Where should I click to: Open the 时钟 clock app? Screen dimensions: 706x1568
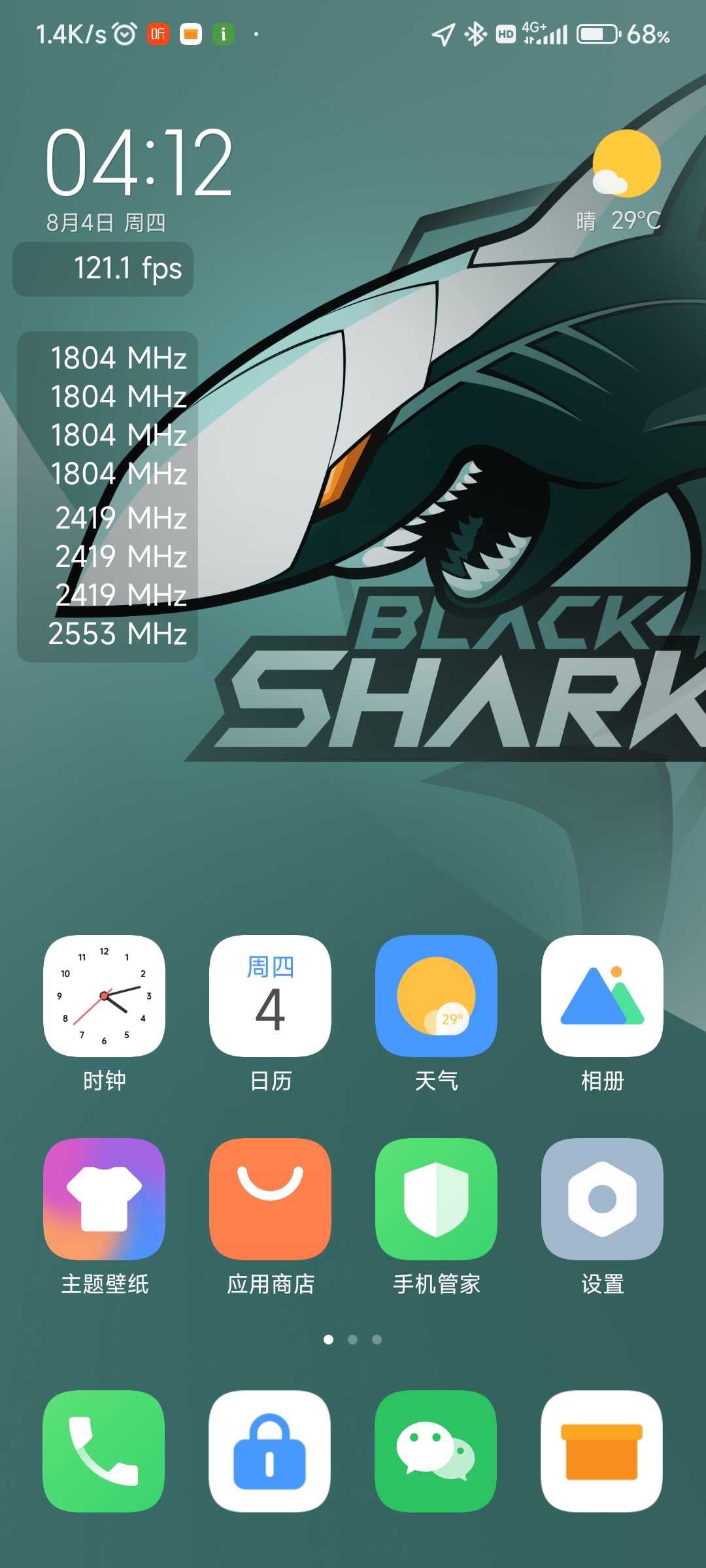click(104, 995)
